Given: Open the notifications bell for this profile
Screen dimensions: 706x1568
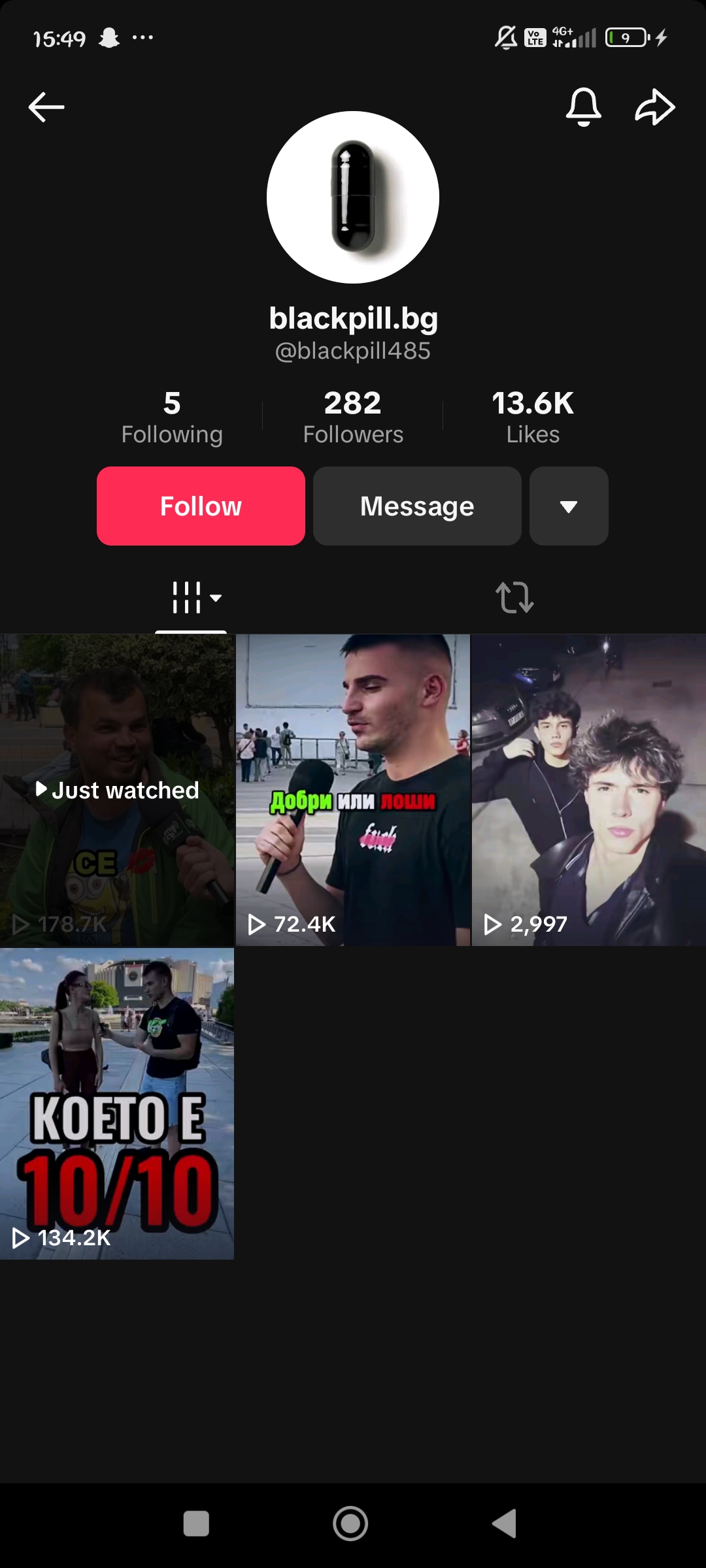Looking at the screenshot, I should click(583, 106).
